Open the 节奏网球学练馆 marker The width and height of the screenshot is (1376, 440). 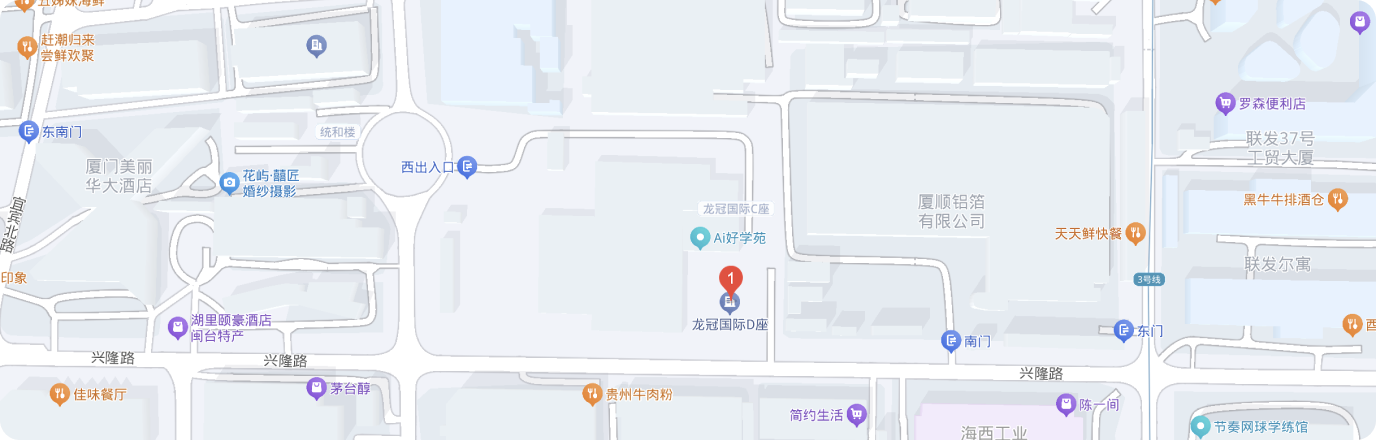click(x=1201, y=426)
